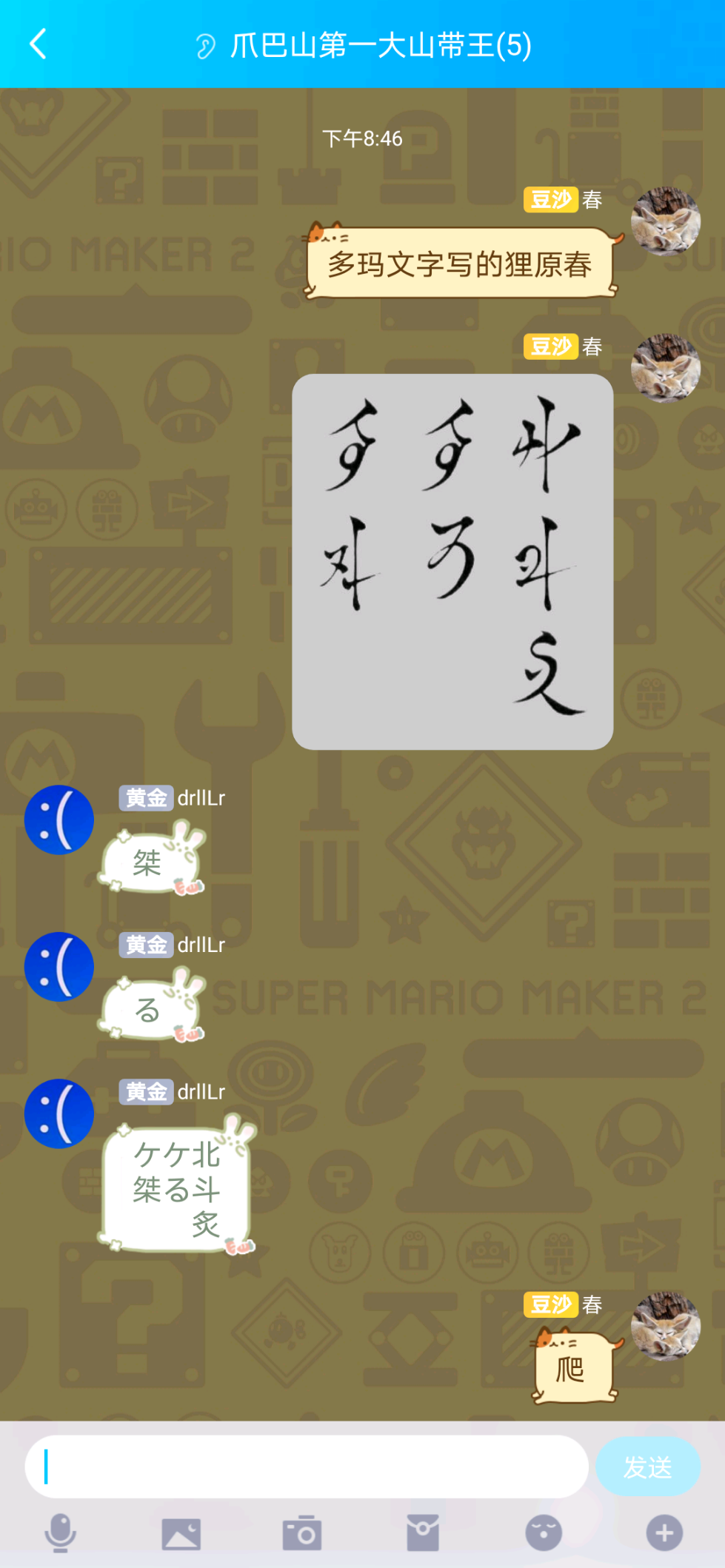
Task: Open the photo gallery picker
Action: coord(181,1533)
